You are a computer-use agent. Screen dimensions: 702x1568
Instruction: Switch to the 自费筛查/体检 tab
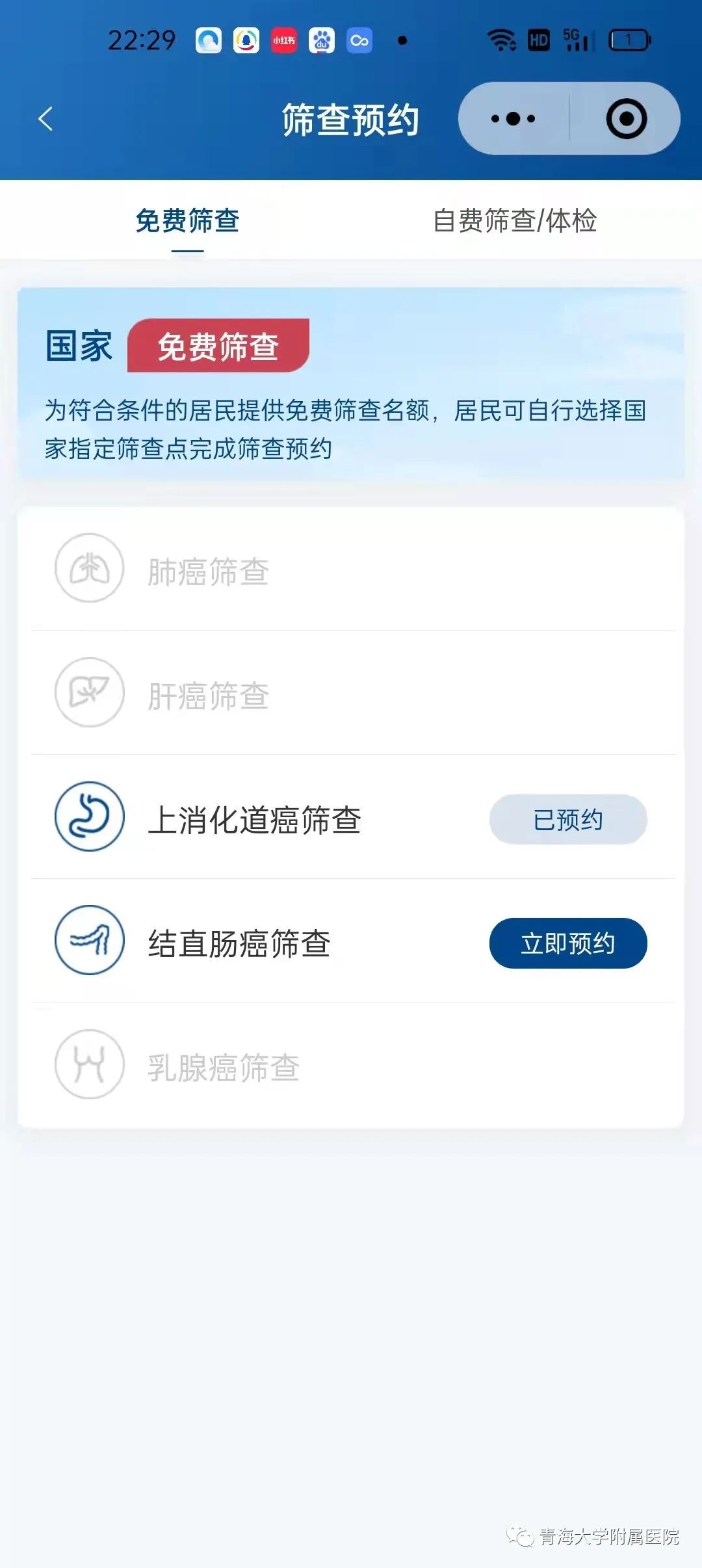click(515, 221)
